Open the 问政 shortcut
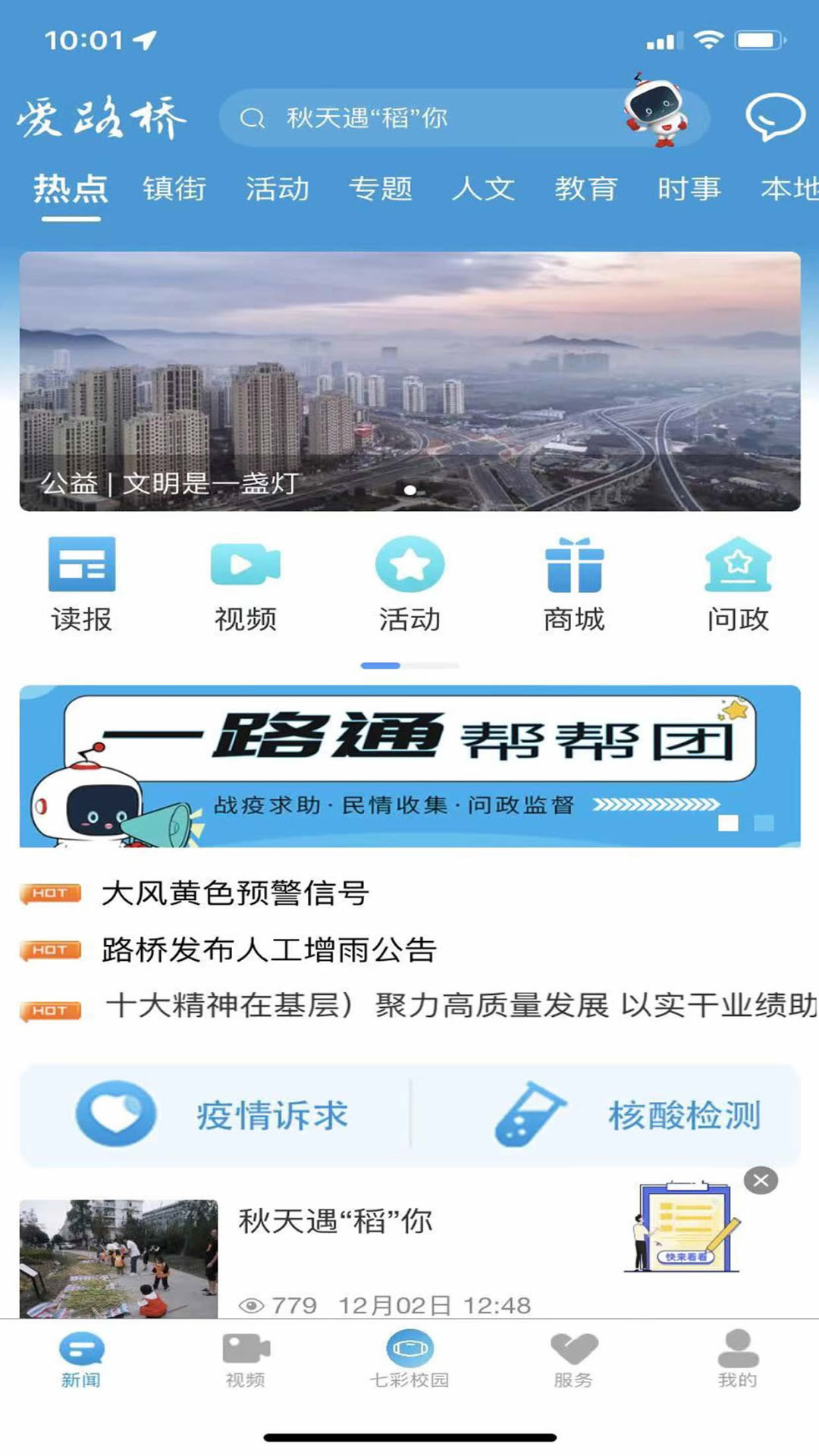The width and height of the screenshot is (819, 1456). point(738,584)
